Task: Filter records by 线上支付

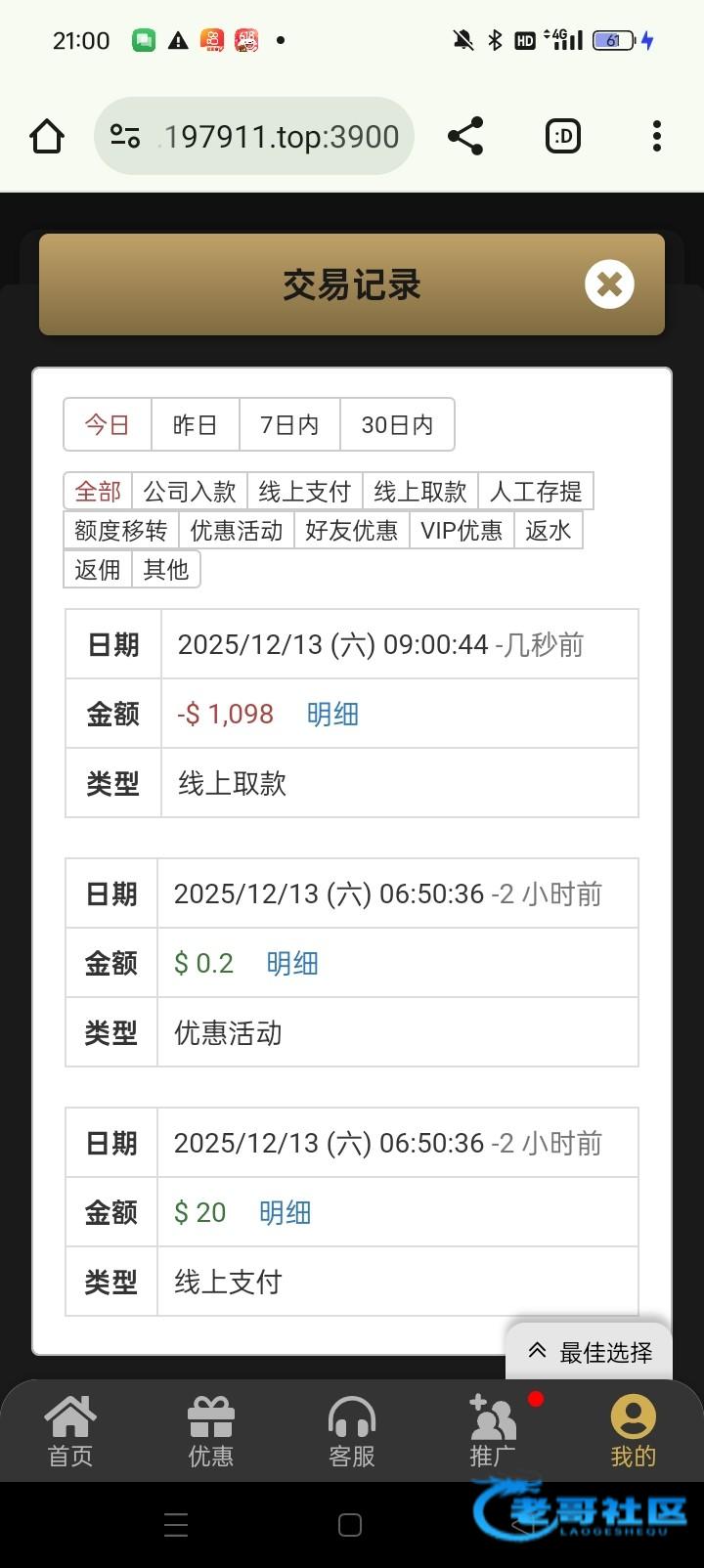Action: point(304,491)
